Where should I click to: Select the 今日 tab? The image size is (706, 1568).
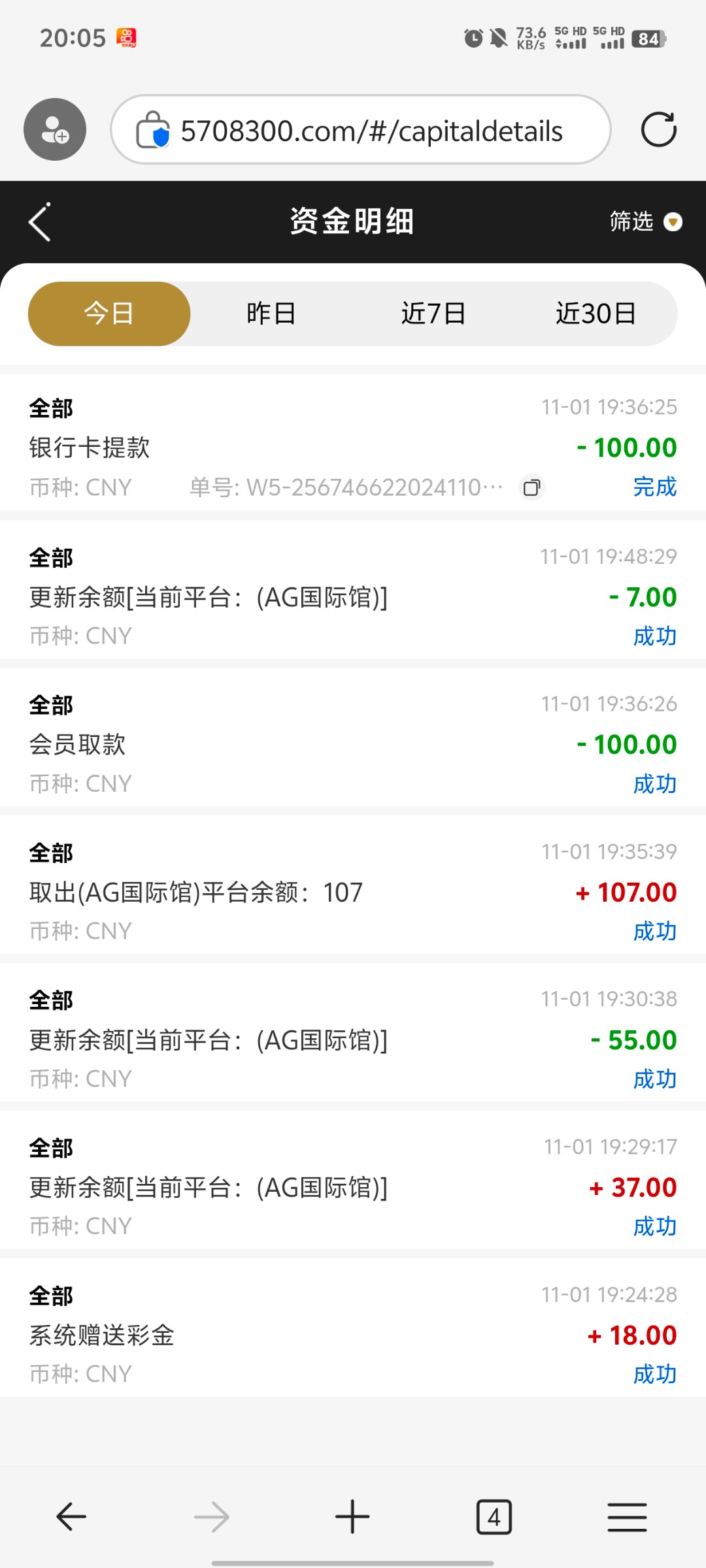pyautogui.click(x=109, y=314)
